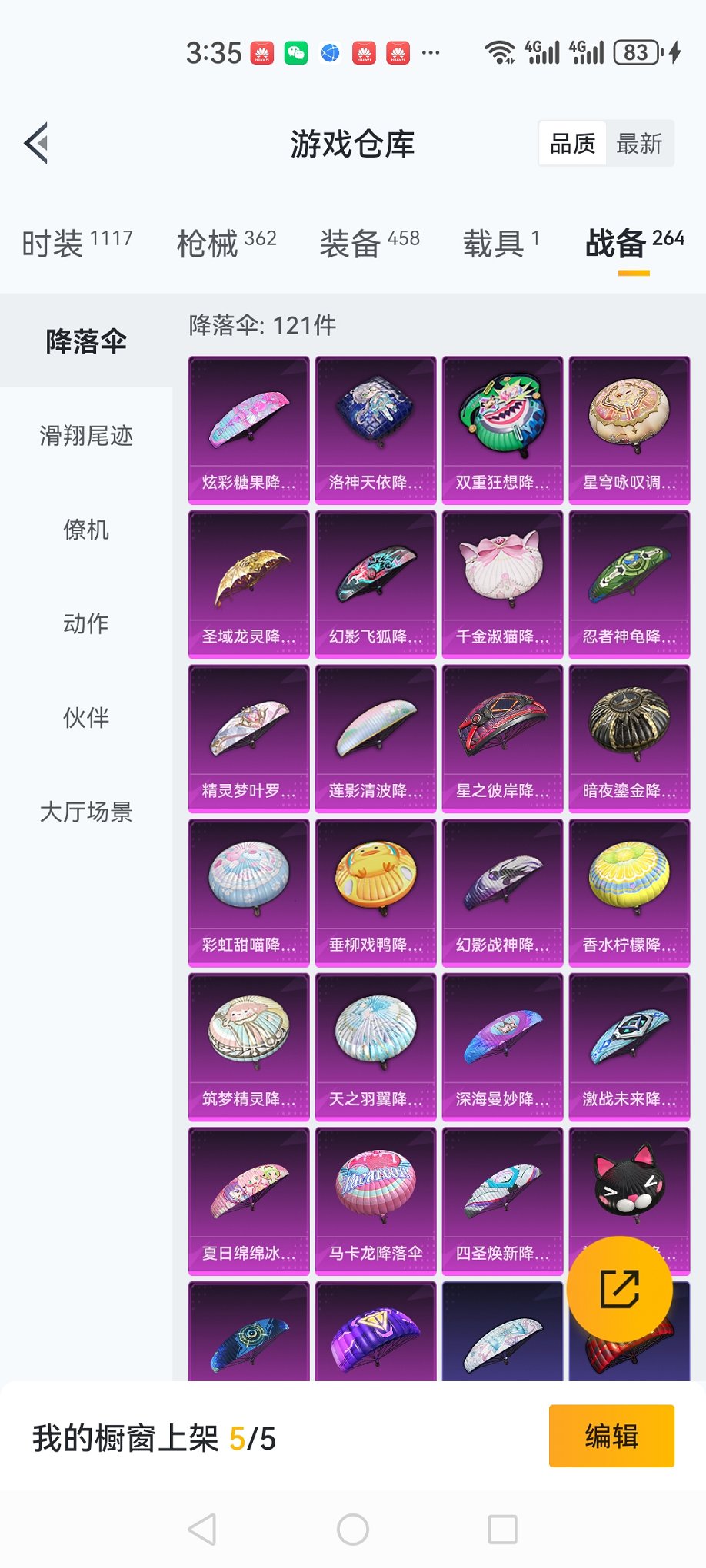Select the 僚机 category
This screenshot has width=706, height=1568.
click(86, 530)
